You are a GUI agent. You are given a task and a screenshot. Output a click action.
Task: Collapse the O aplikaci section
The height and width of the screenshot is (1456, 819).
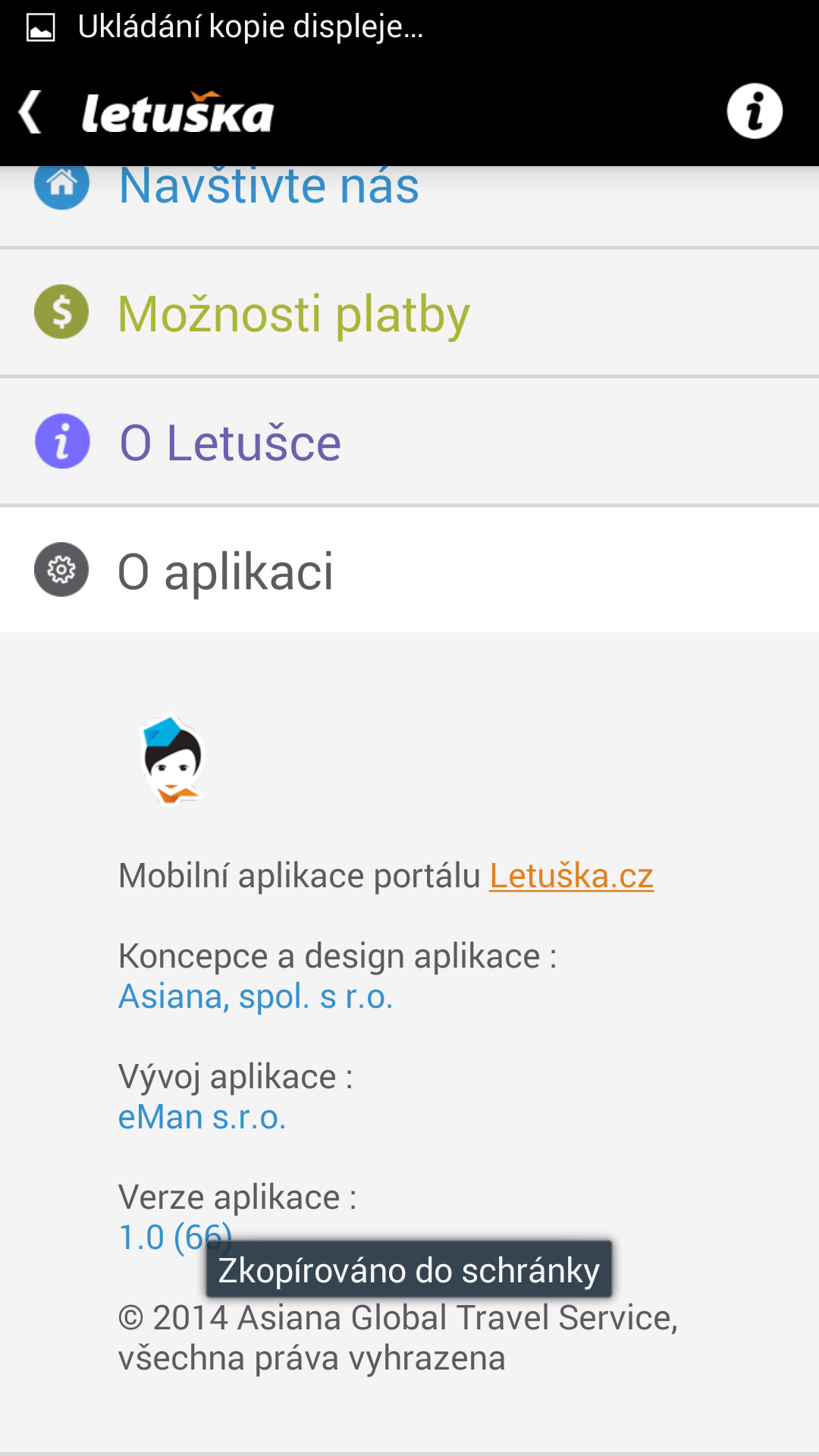[409, 570]
